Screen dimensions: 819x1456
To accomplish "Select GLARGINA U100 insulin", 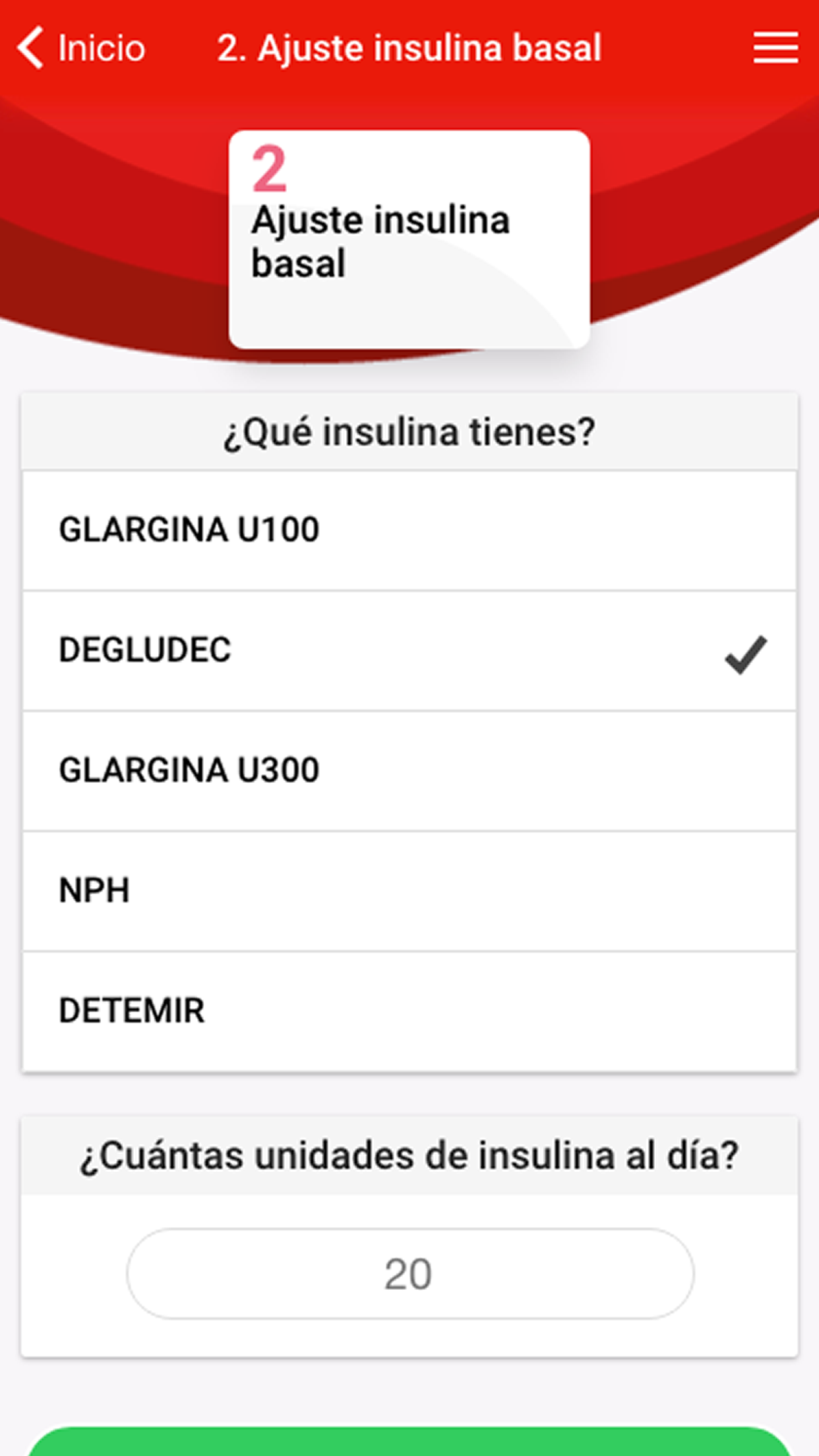I will [409, 530].
